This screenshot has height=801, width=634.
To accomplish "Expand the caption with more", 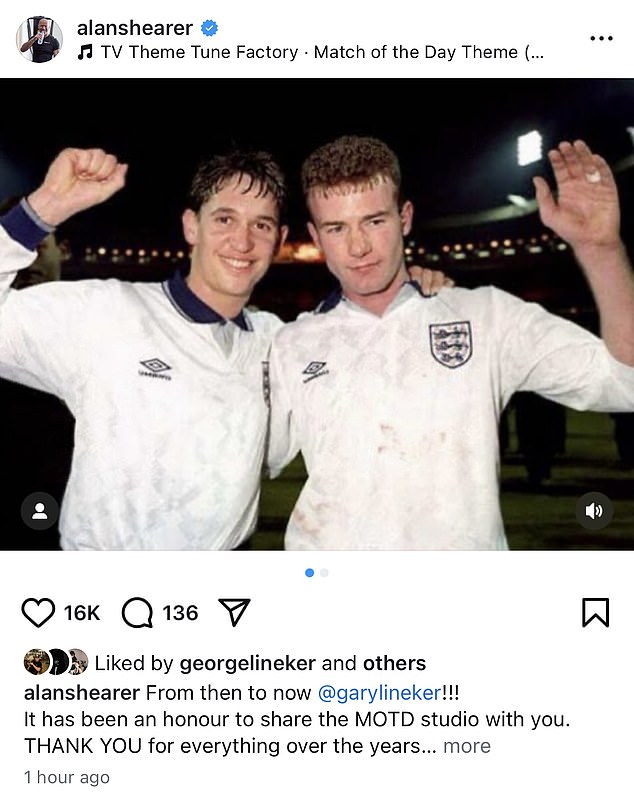I will click(x=467, y=746).
